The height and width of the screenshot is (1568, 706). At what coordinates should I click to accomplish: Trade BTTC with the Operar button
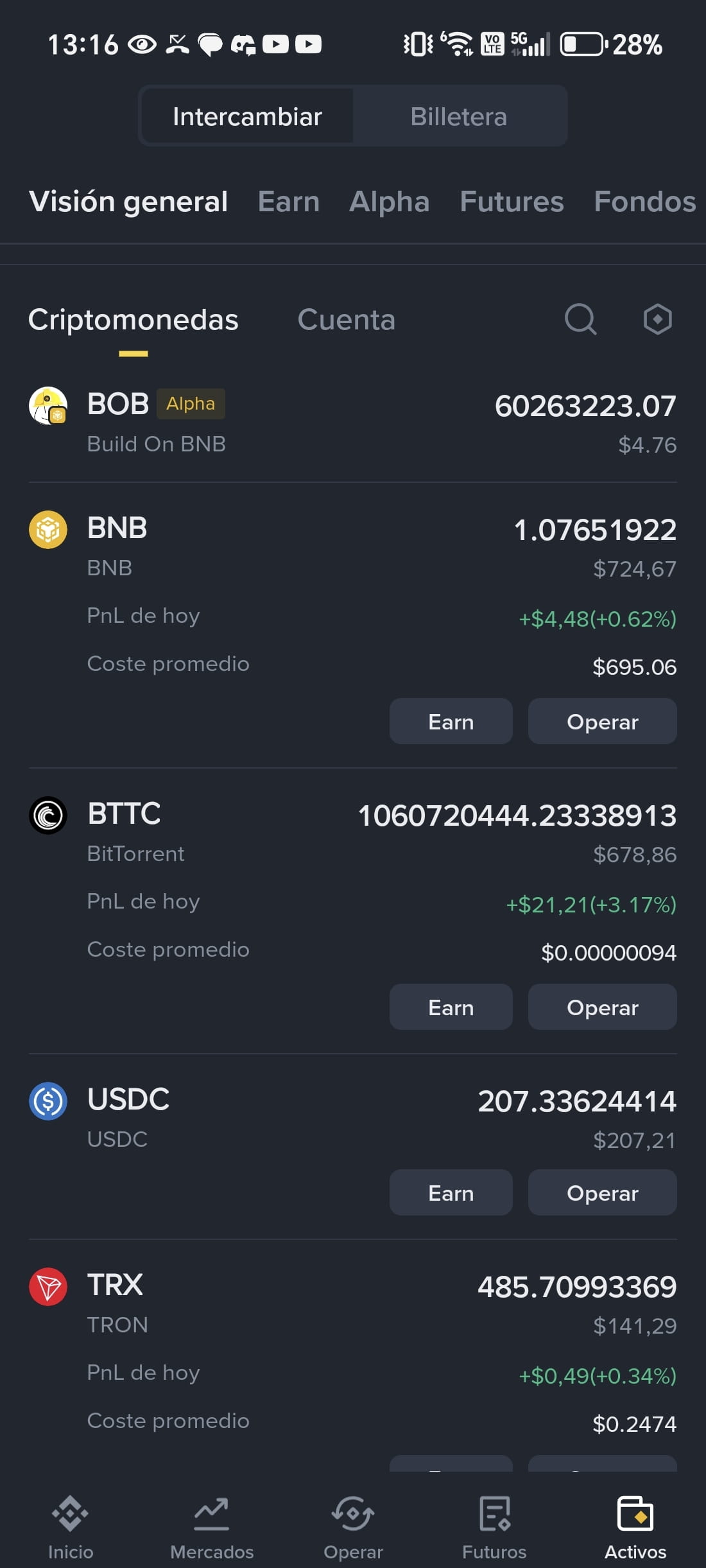(602, 1007)
